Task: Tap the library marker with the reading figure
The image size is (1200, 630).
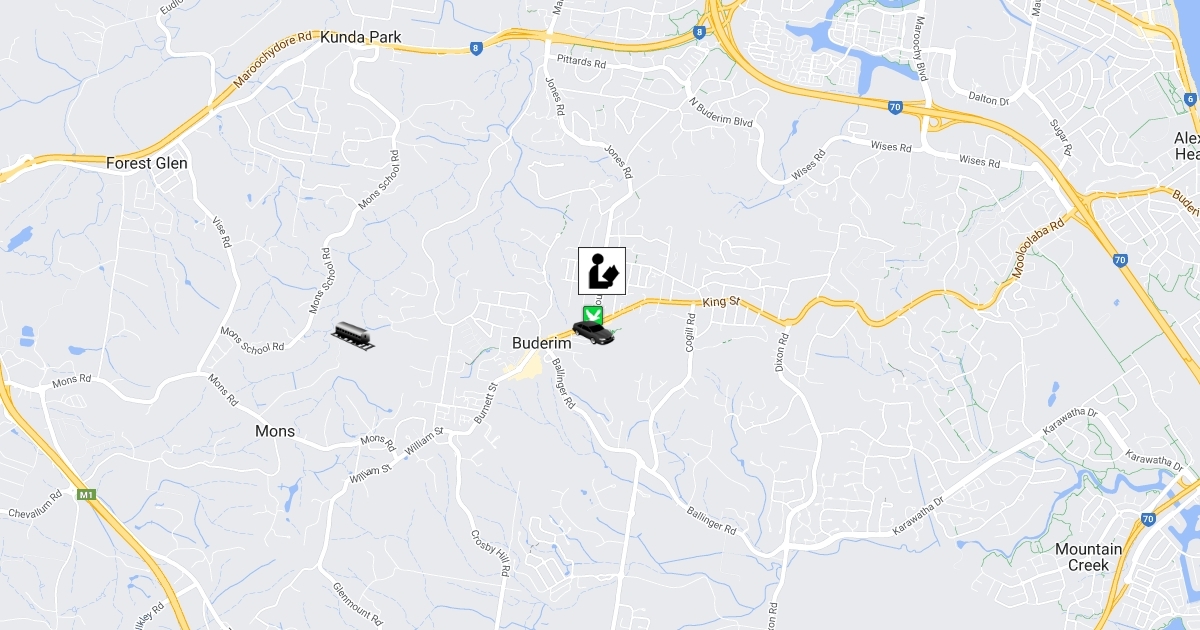Action: point(601,271)
